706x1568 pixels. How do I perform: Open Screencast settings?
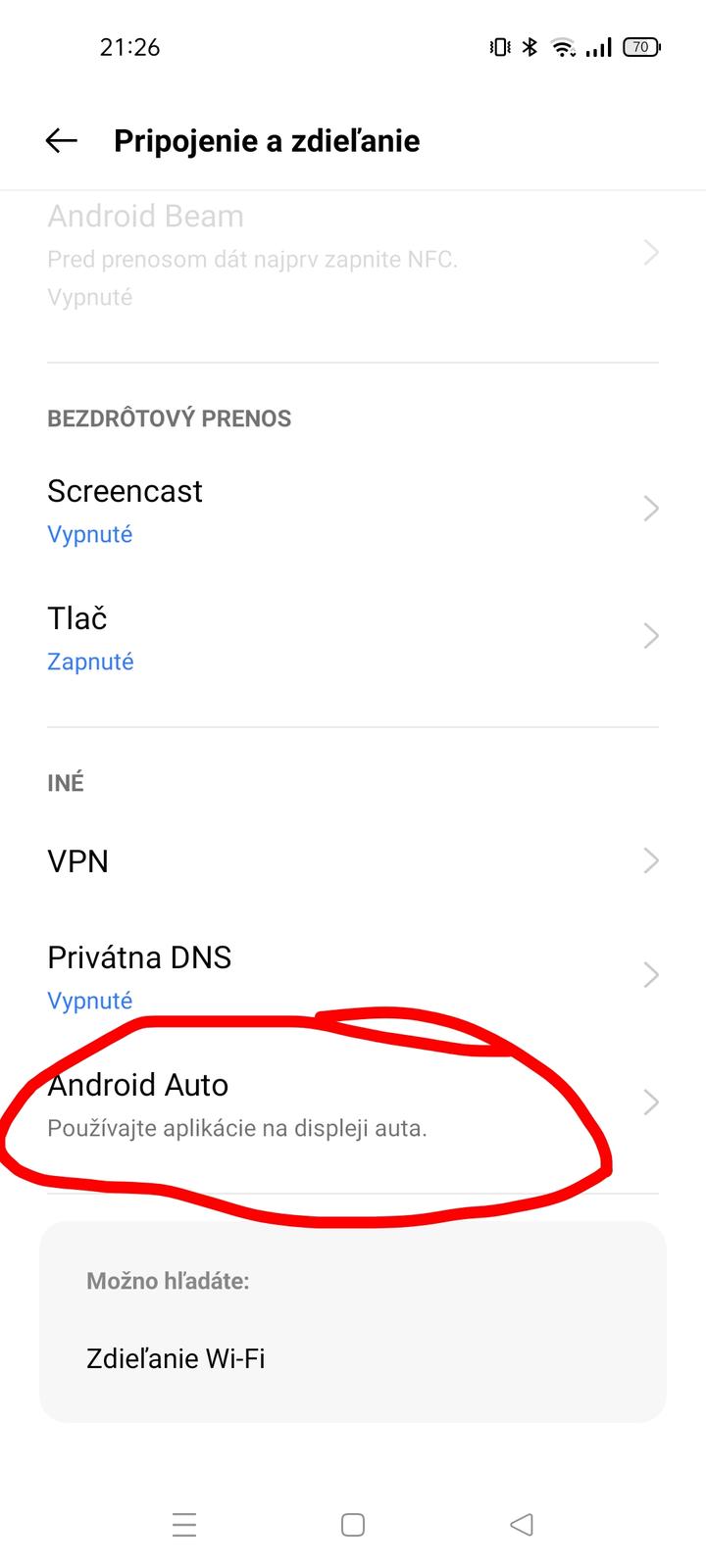pos(352,510)
